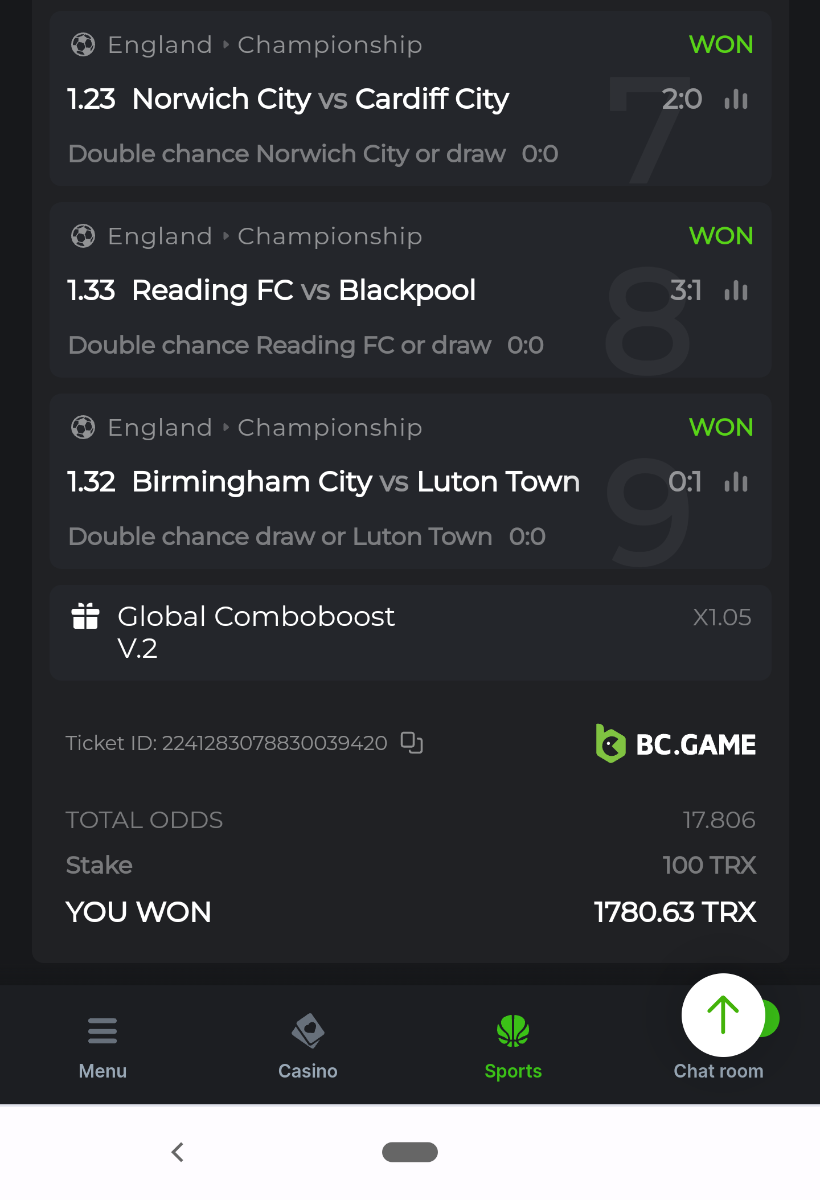
Task: Tap the system home pill
Action: (x=410, y=1152)
